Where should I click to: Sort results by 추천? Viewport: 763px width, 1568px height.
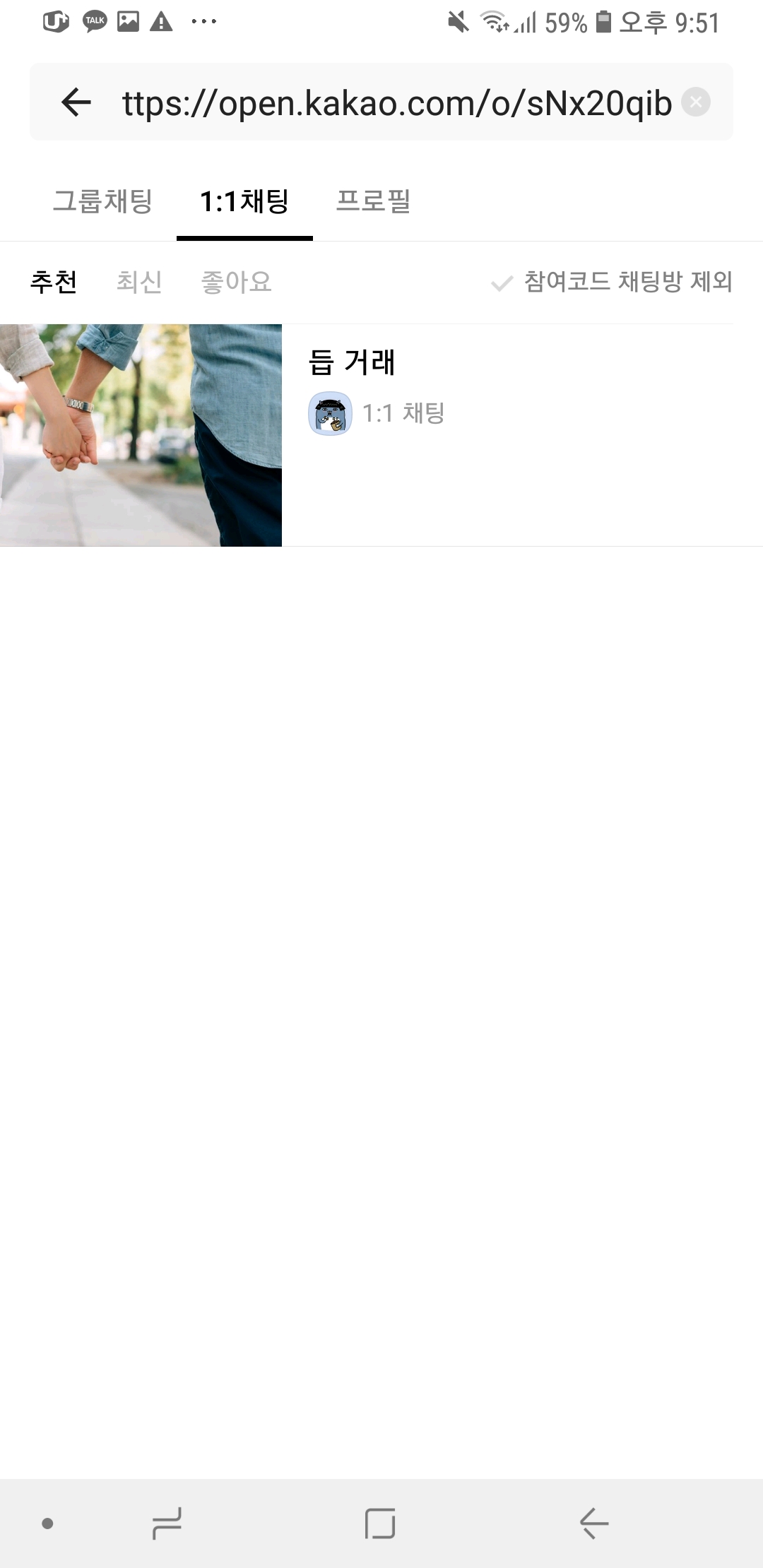tap(54, 283)
